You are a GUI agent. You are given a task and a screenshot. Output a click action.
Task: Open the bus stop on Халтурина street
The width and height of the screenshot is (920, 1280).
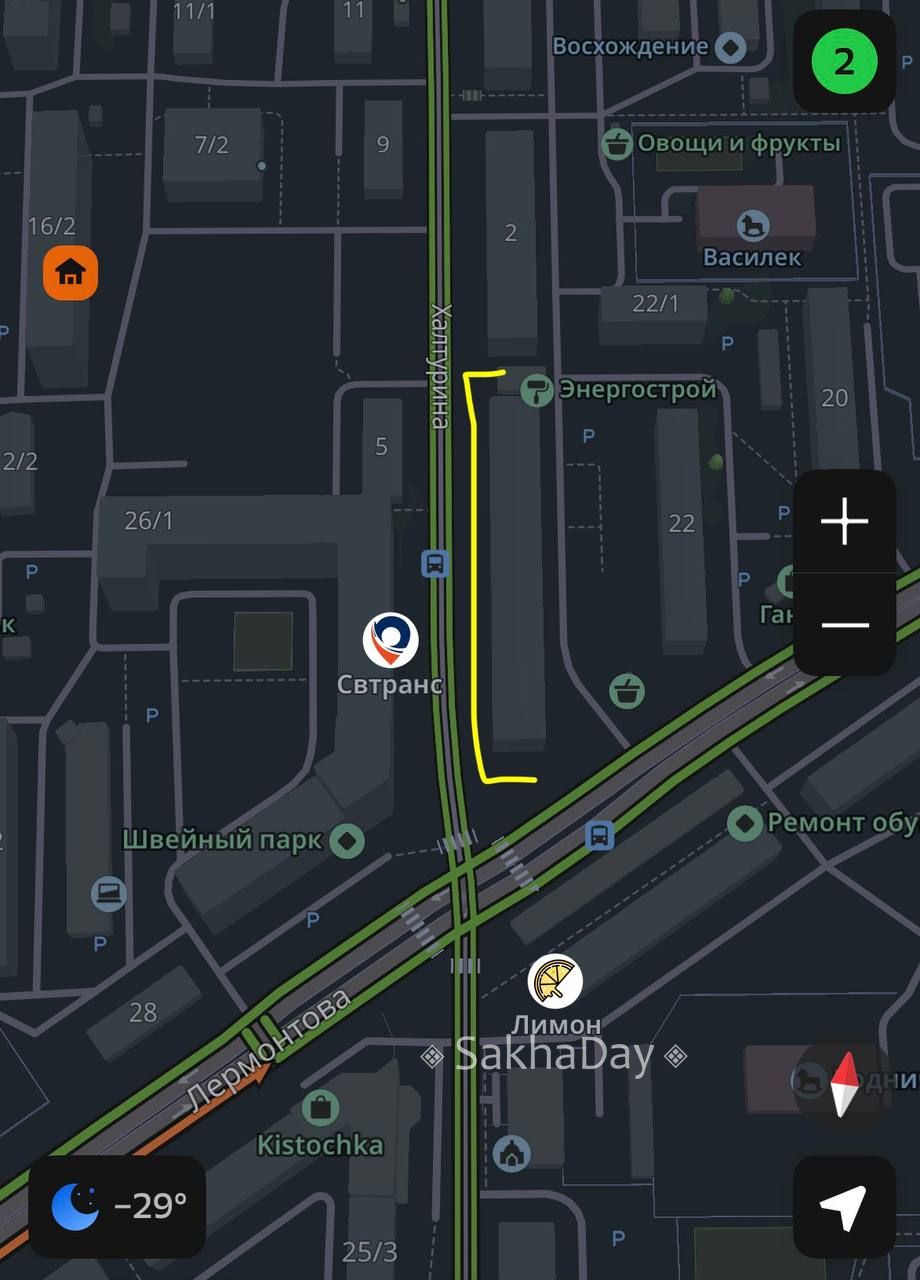pyautogui.click(x=435, y=564)
